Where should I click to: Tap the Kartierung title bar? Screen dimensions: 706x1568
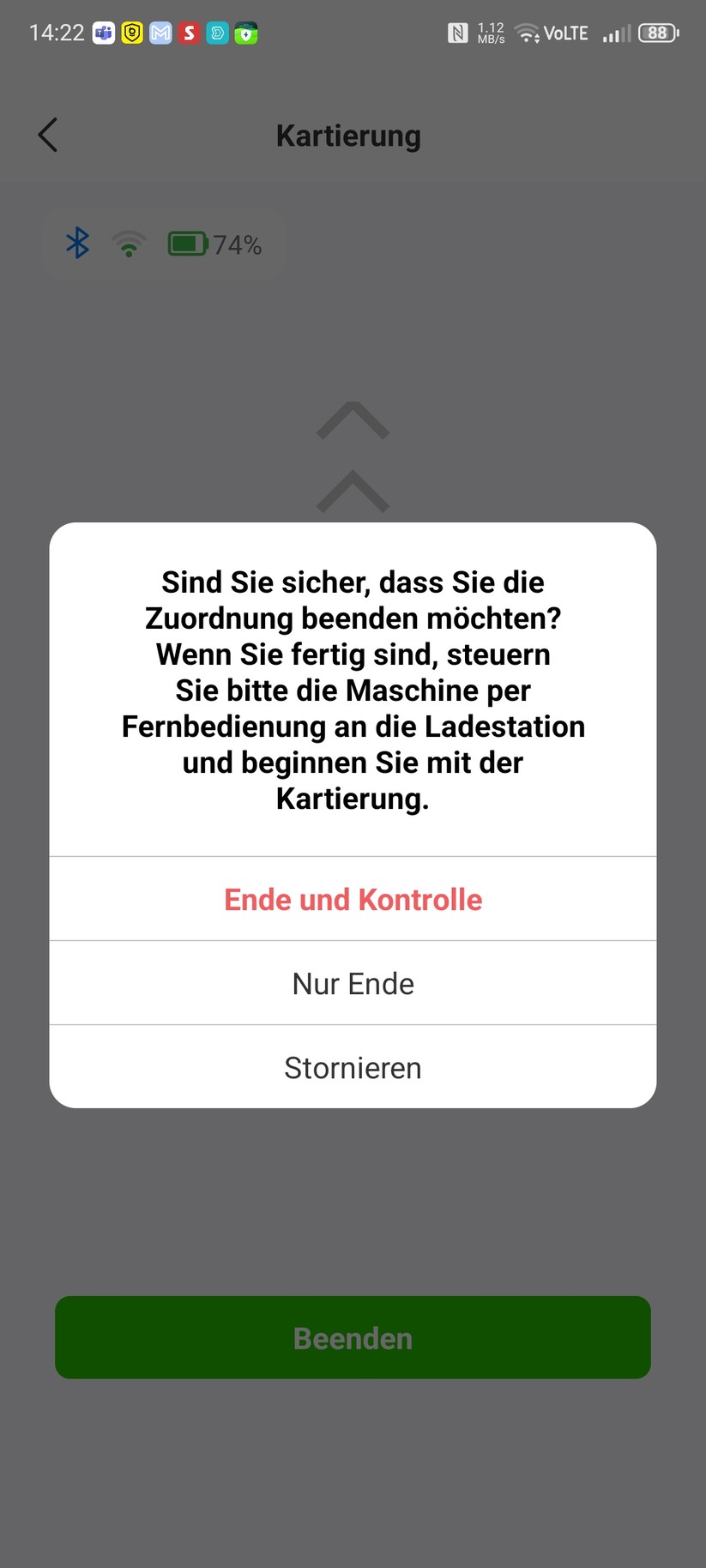click(348, 136)
